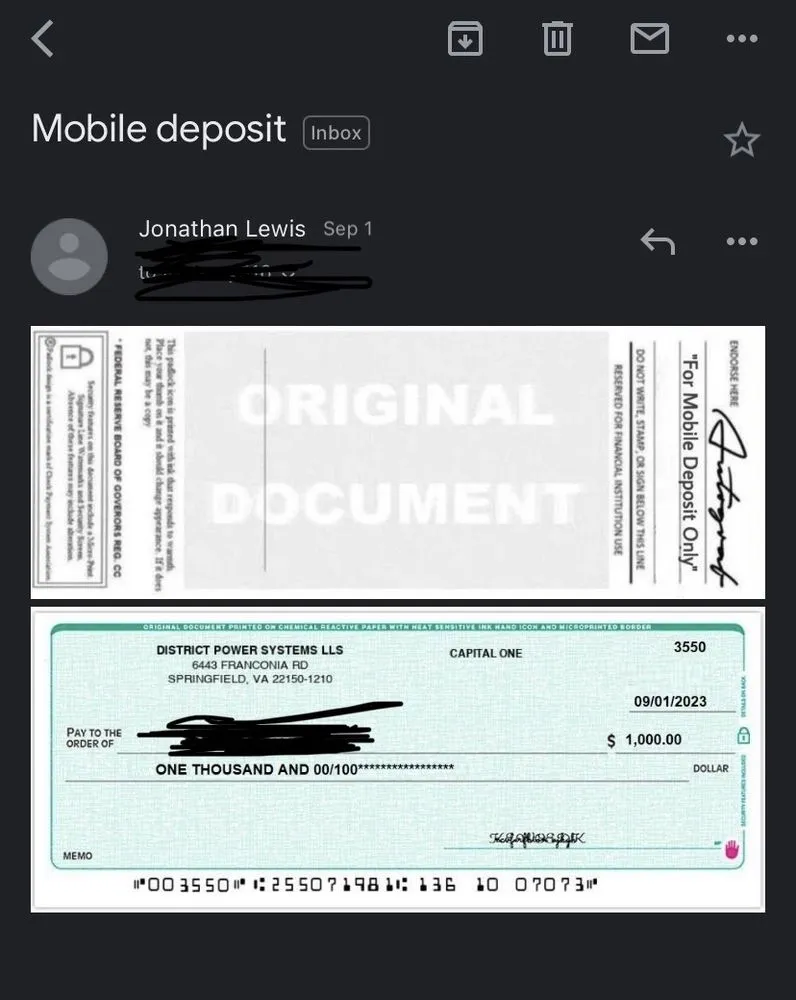This screenshot has width=796, height=1000.
Task: Go back to the inbox
Action: [42, 39]
